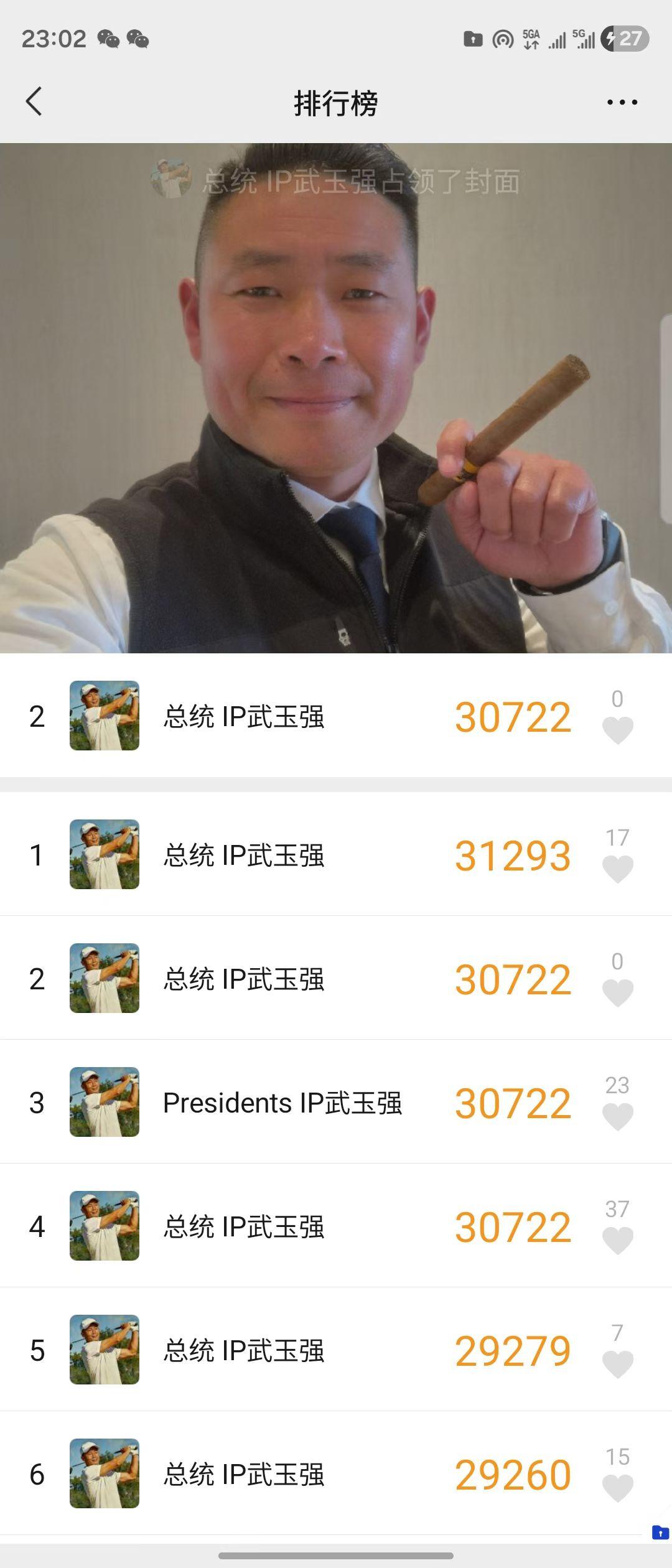Tap the 排行榜 title at the top
Image resolution: width=672 pixels, height=1568 pixels.
click(336, 101)
